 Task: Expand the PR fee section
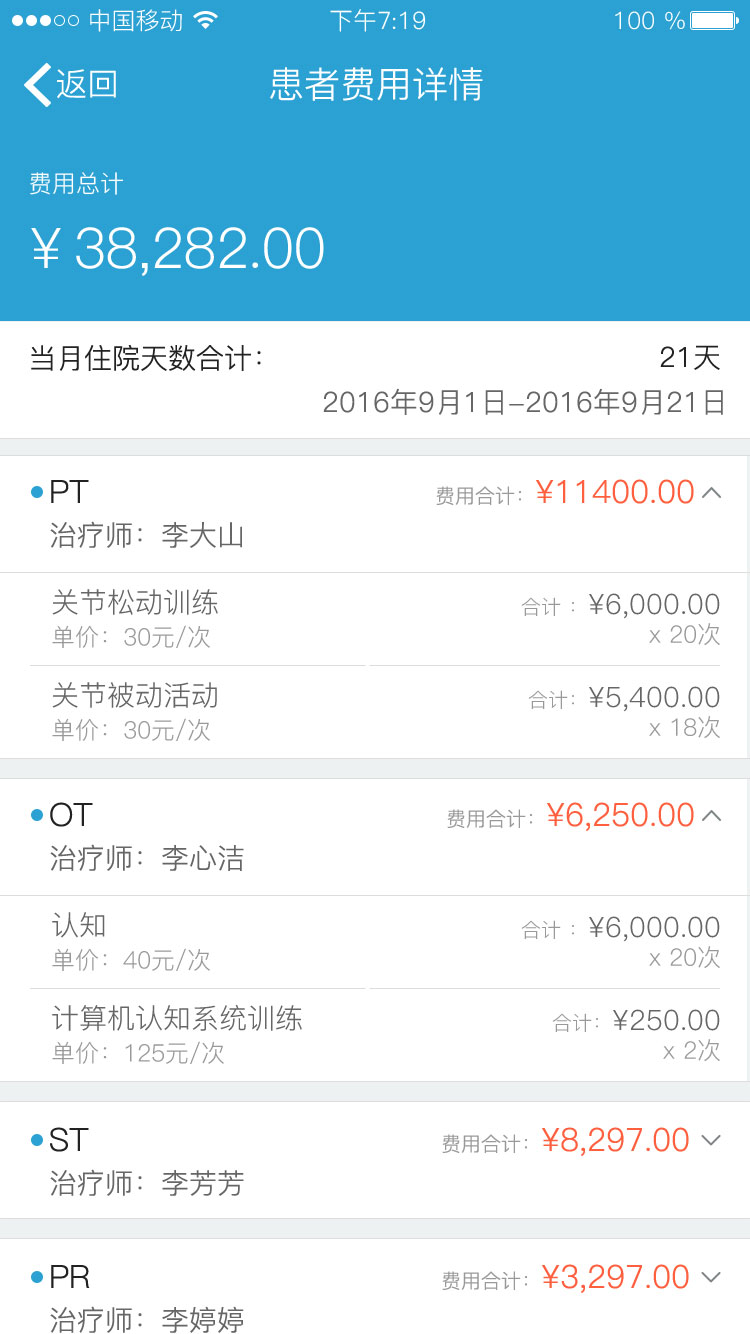[x=711, y=1277]
